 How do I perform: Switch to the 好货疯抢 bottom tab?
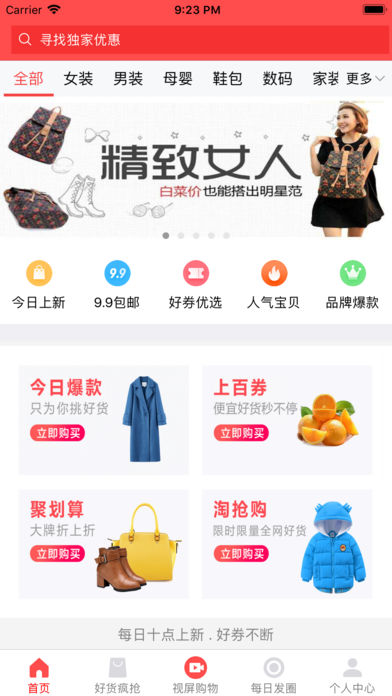pyautogui.click(x=117, y=675)
